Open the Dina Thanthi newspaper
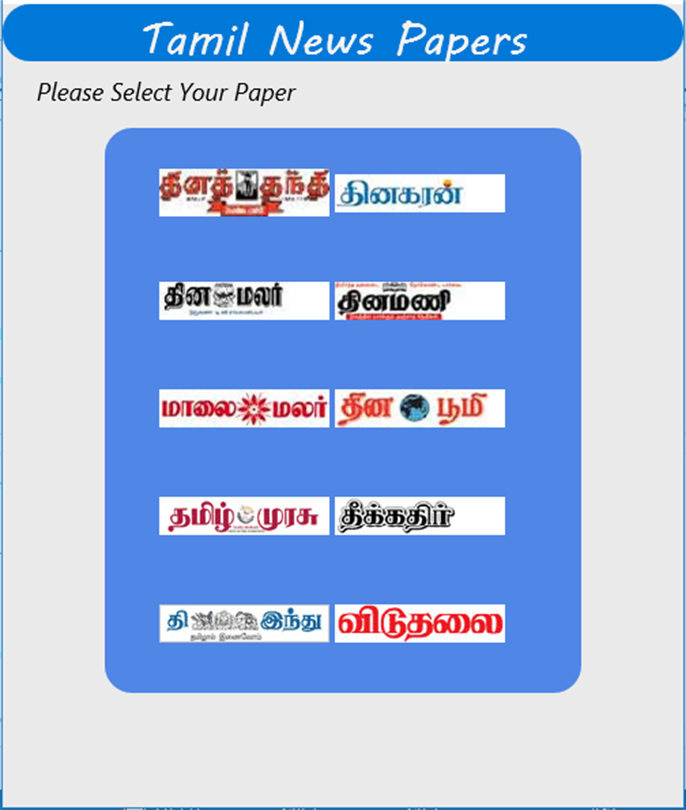This screenshot has width=686, height=810. coord(243,193)
